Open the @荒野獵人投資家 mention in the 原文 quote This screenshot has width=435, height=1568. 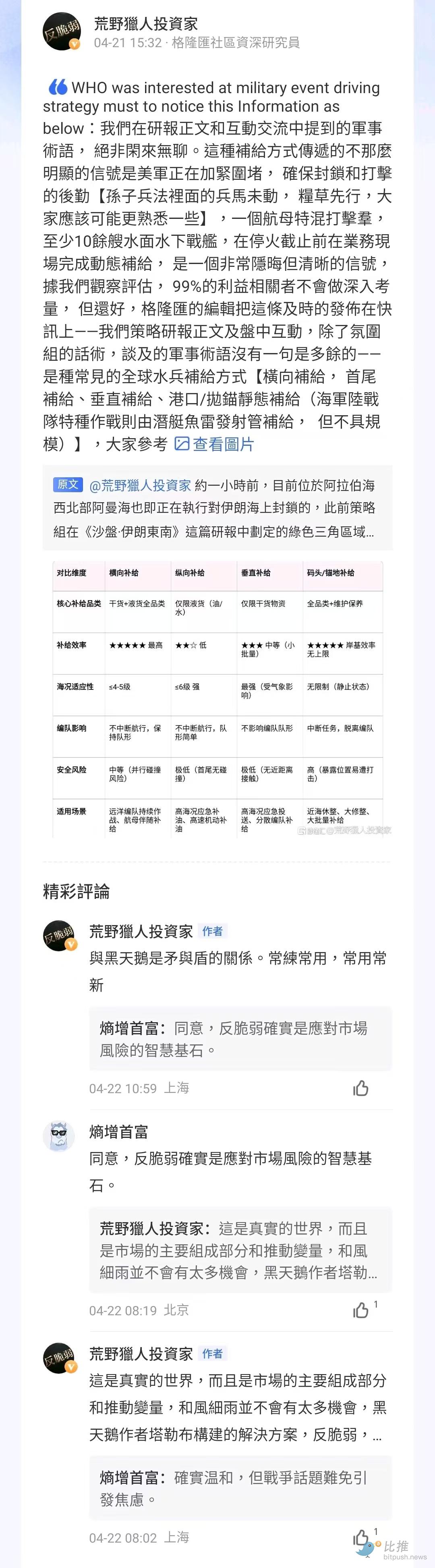pyautogui.click(x=140, y=486)
